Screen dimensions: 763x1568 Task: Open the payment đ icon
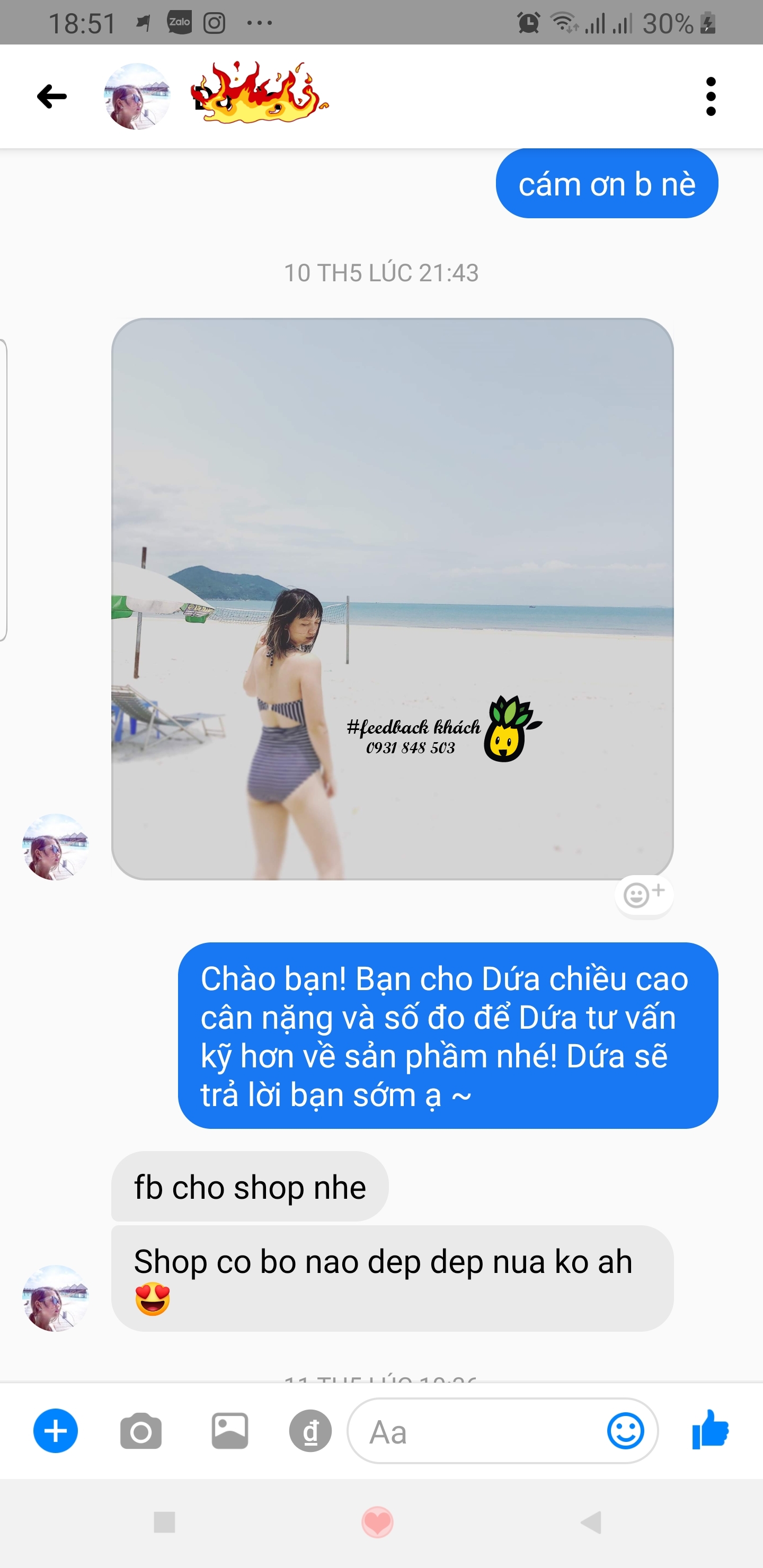310,1431
